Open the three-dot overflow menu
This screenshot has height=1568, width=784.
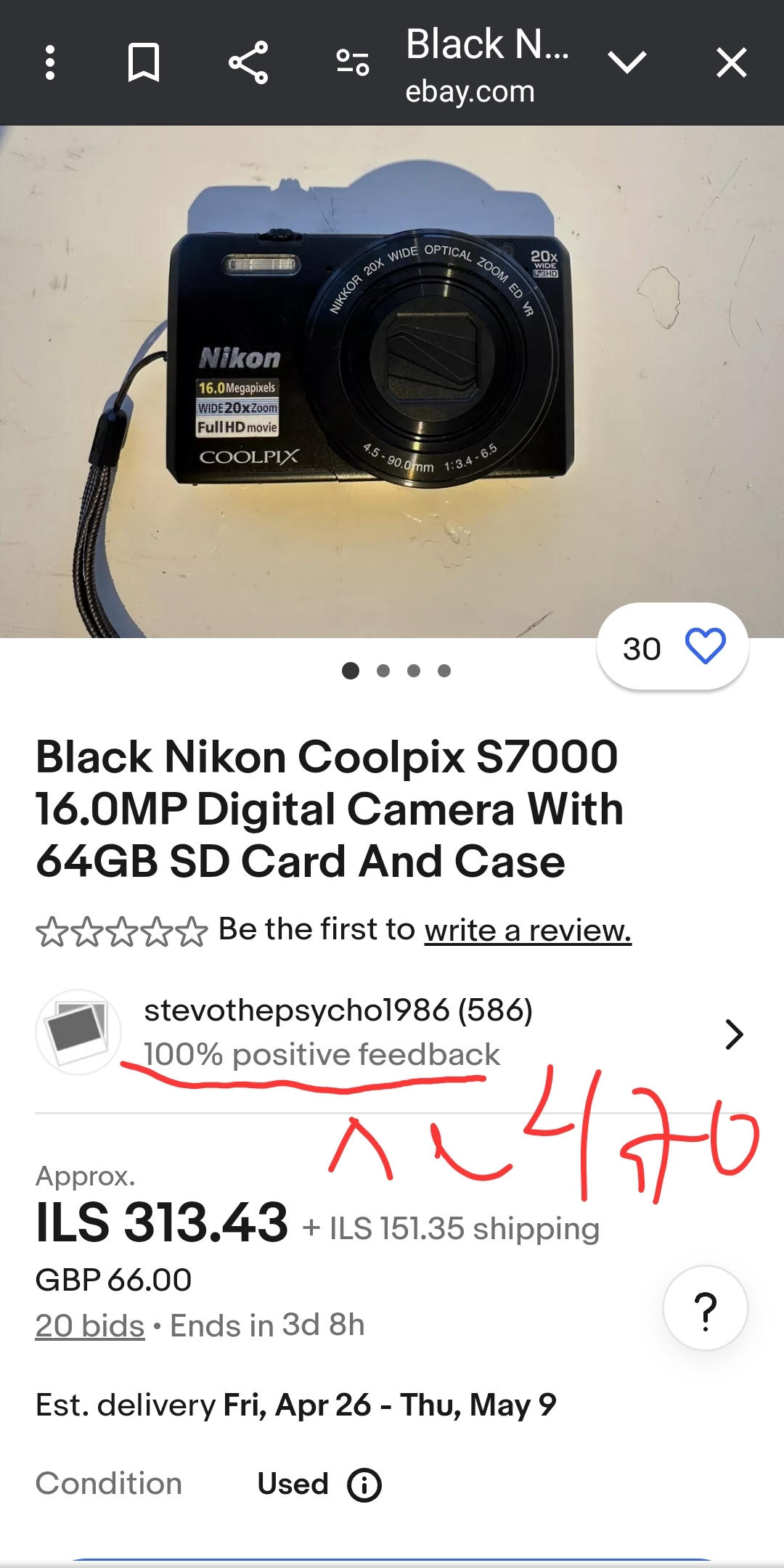49,62
